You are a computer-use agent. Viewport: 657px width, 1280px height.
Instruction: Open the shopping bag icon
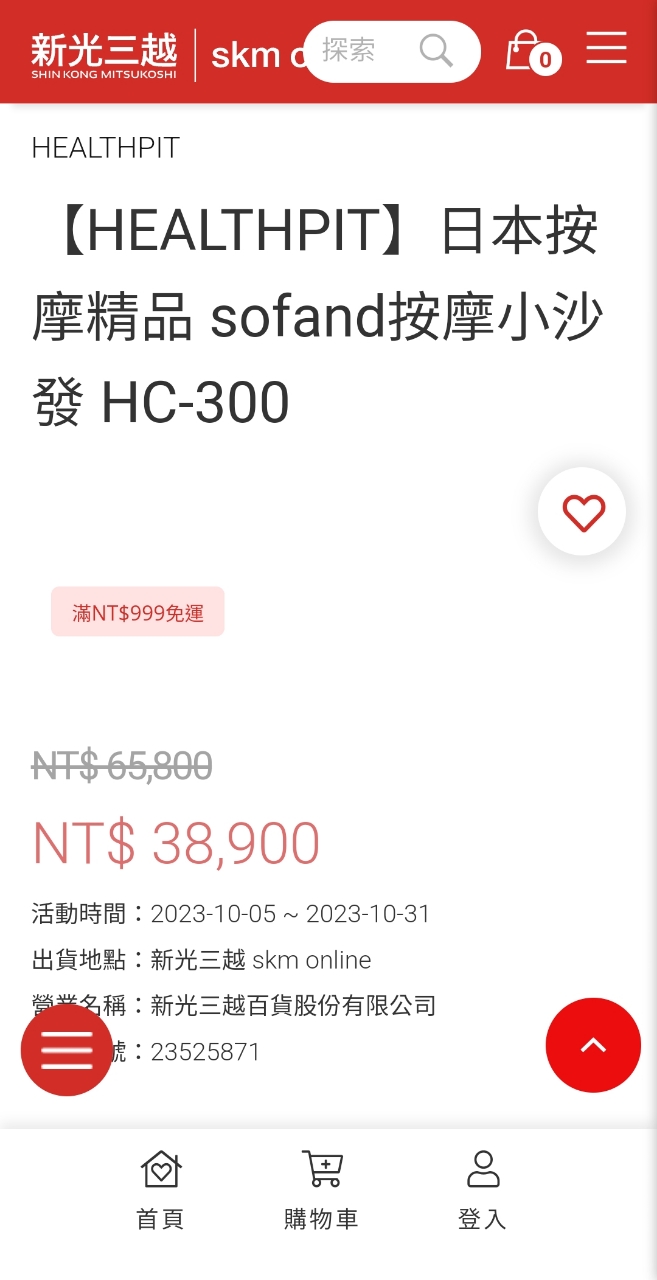(x=528, y=51)
